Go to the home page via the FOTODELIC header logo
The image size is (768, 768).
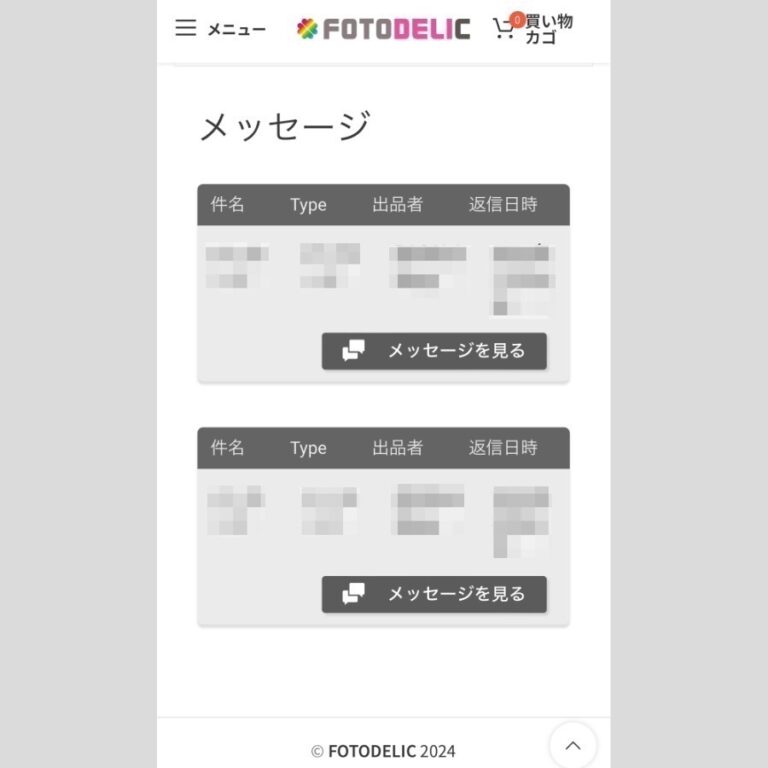pyautogui.click(x=384, y=29)
